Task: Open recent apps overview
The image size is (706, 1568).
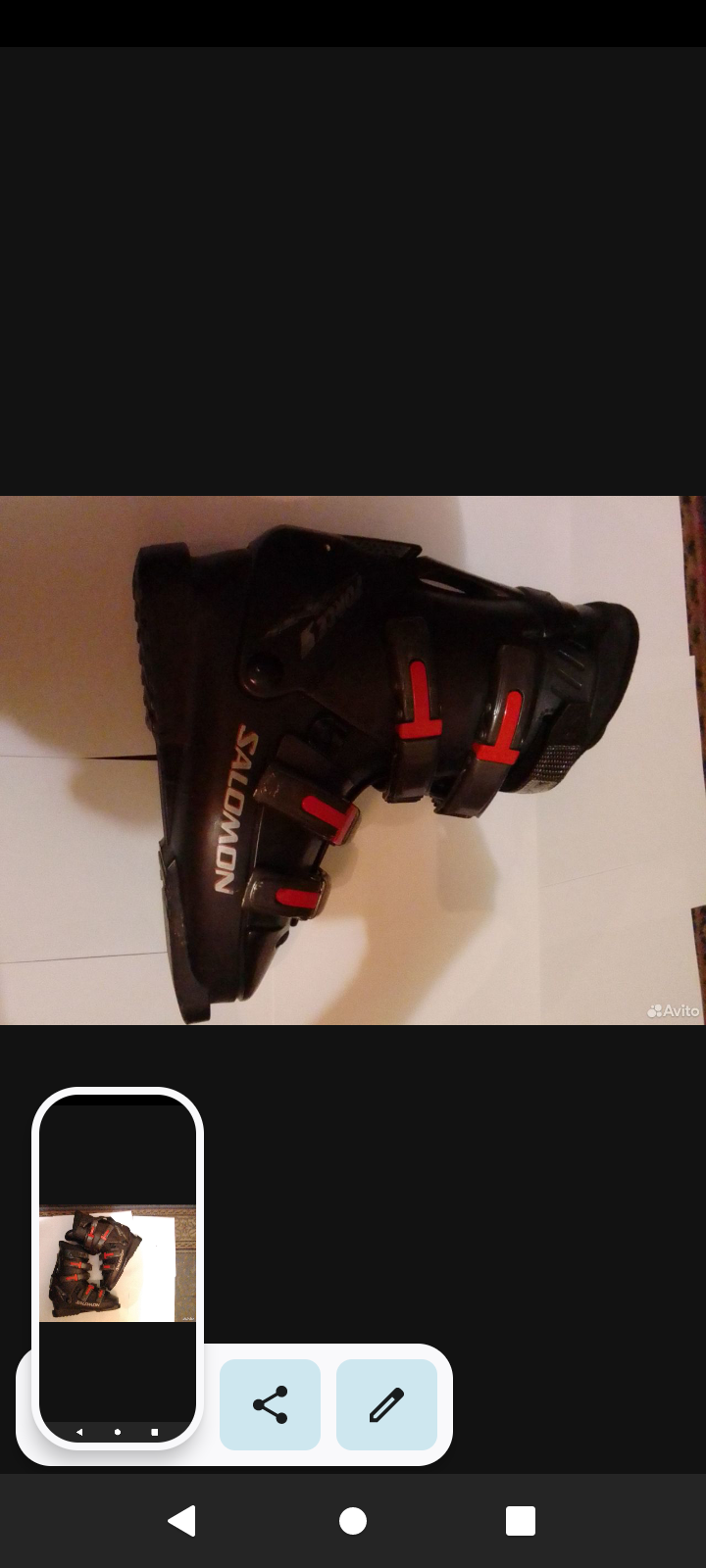Action: (x=521, y=1521)
